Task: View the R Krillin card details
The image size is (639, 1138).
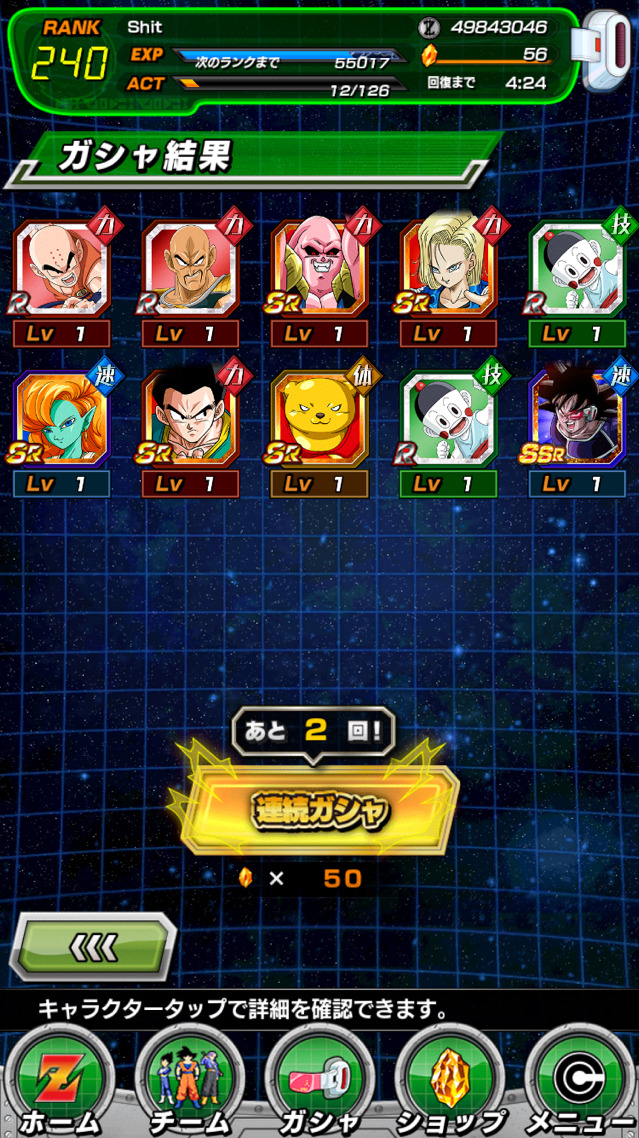Action: pos(61,269)
